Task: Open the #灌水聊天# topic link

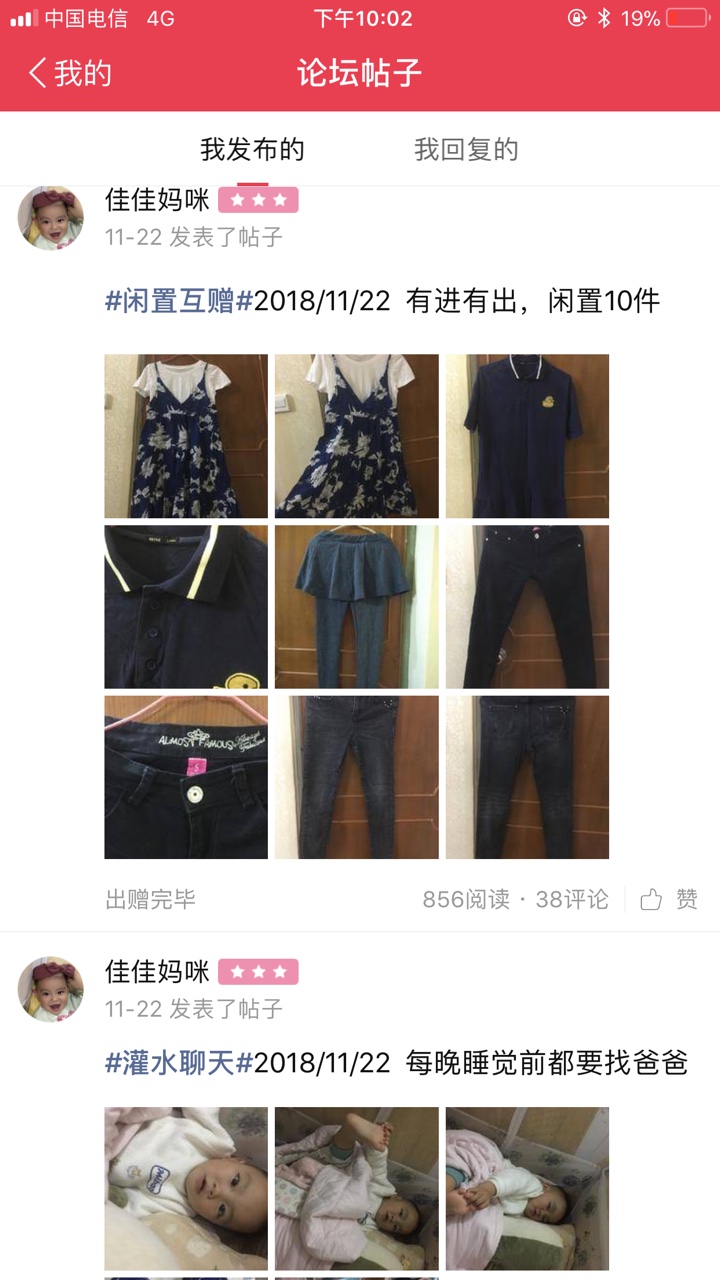Action: (179, 1063)
